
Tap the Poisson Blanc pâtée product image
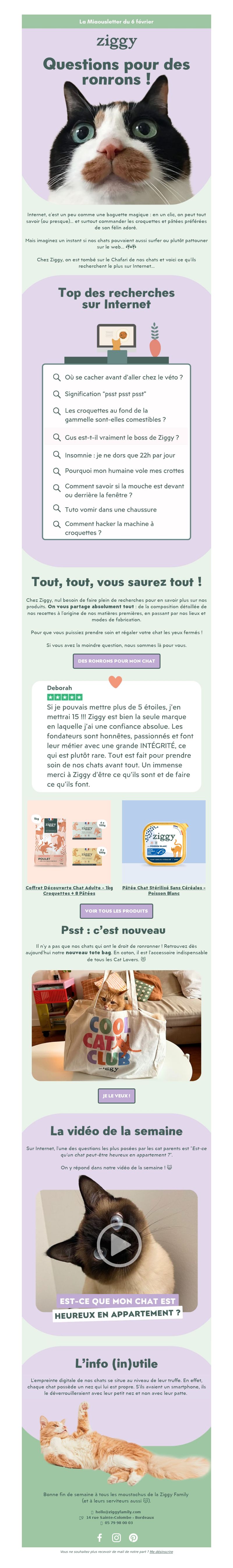(x=163, y=842)
